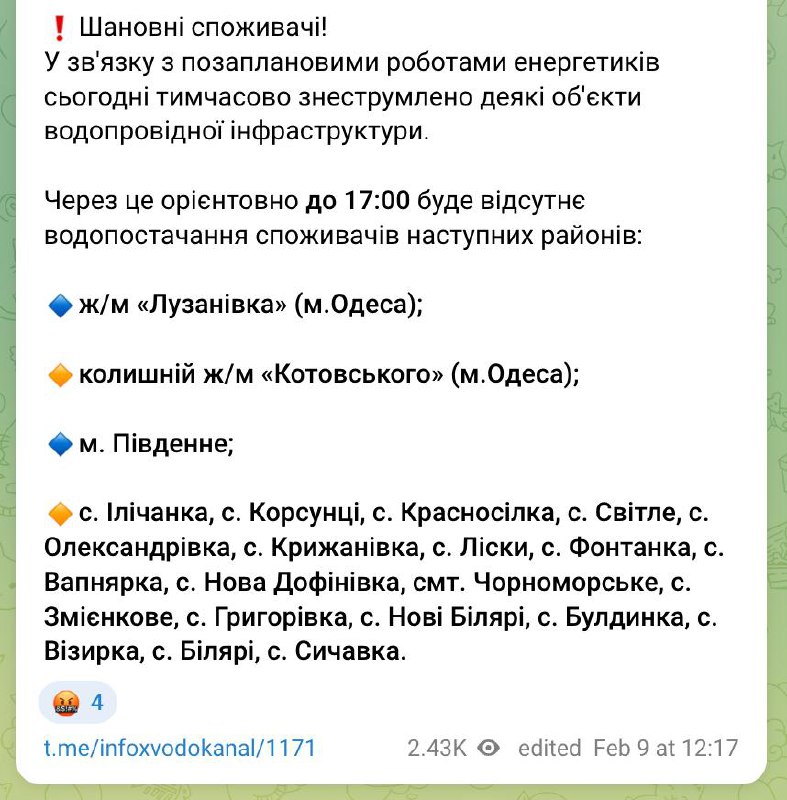Open the t.me/infoxvodokanal/1171 link
787x800 pixels.
coord(180,747)
